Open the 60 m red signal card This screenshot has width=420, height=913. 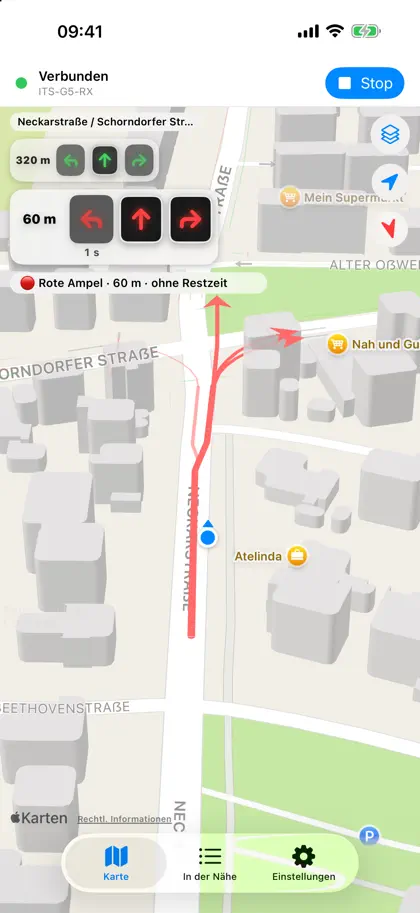[x=115, y=226]
